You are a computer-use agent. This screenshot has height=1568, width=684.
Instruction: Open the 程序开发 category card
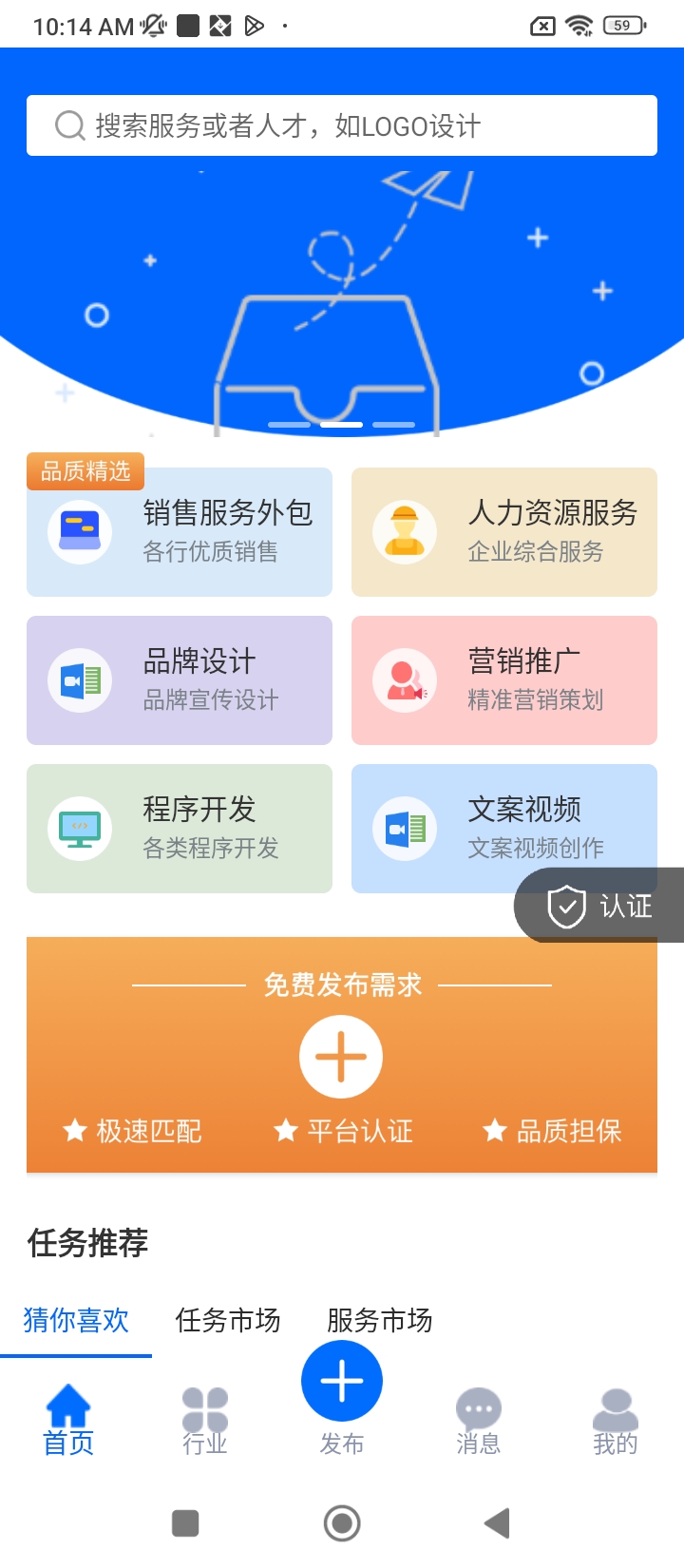[180, 829]
